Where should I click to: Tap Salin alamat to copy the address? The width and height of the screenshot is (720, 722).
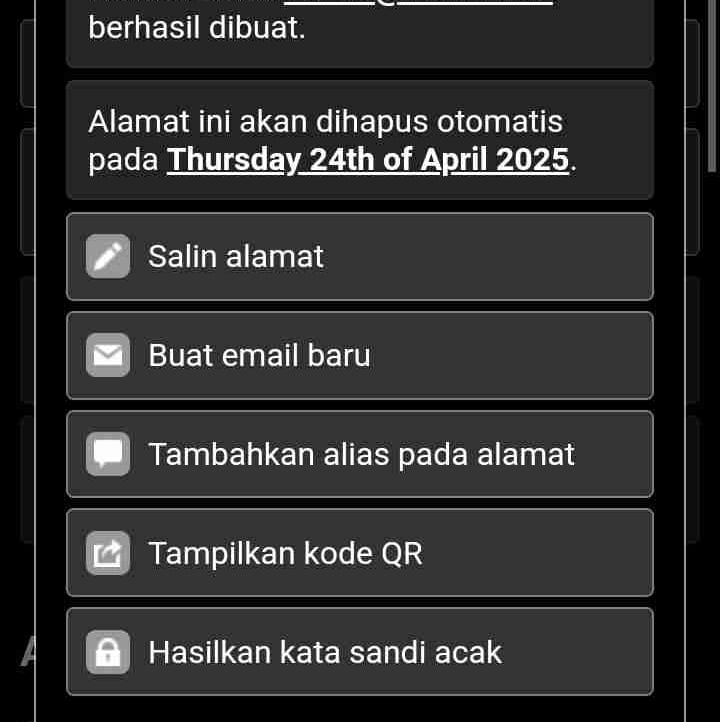(x=359, y=257)
